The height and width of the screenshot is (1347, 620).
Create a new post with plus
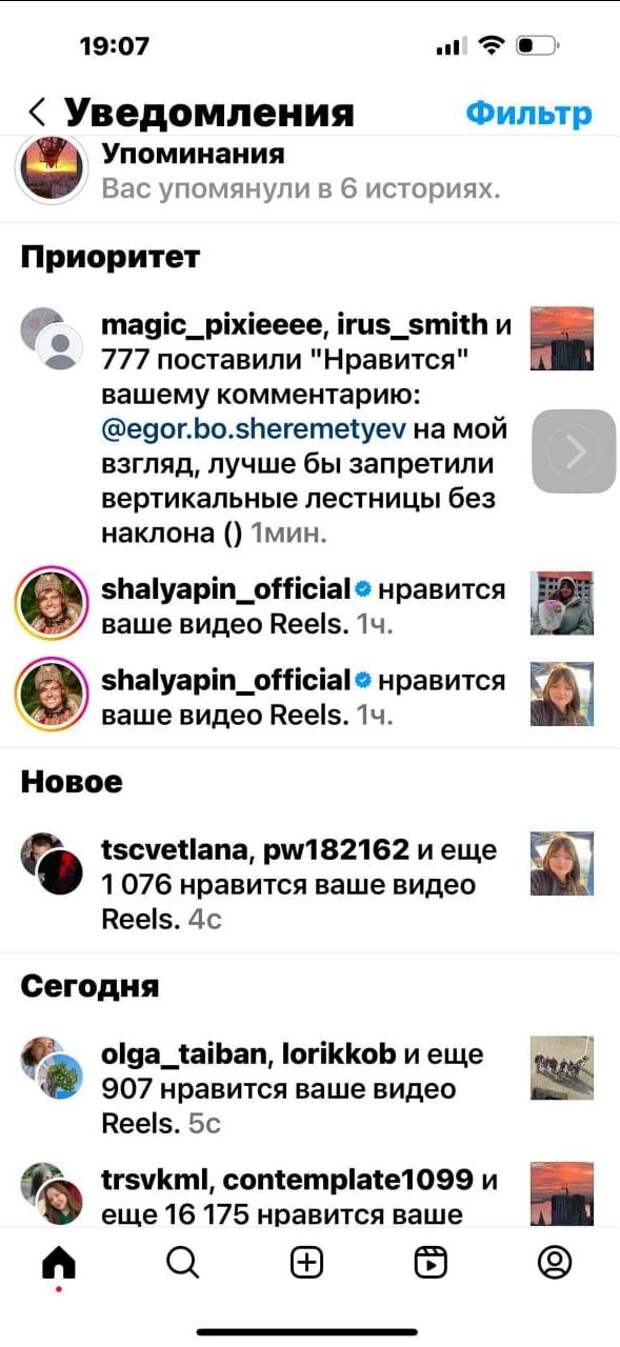(306, 1264)
